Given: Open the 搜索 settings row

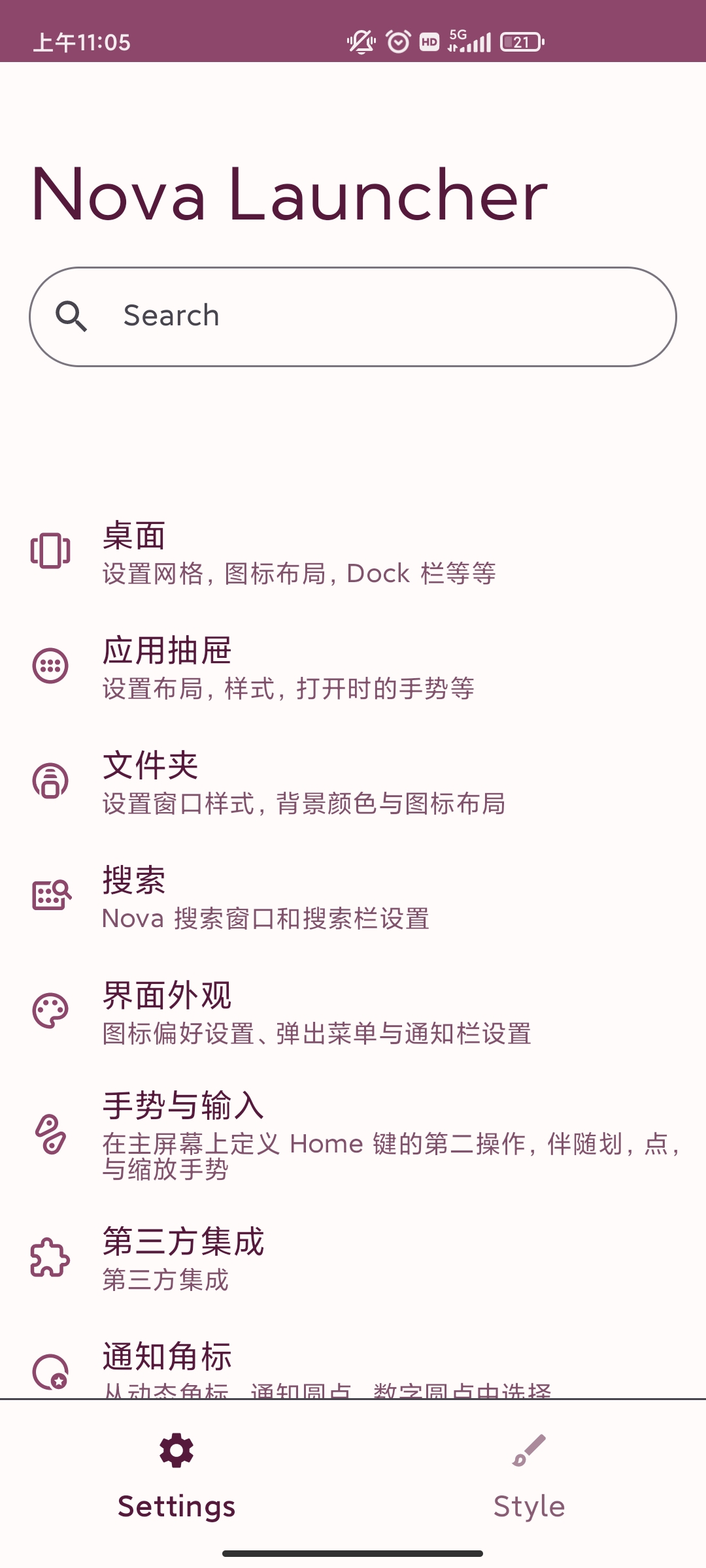Looking at the screenshot, I should 353,898.
